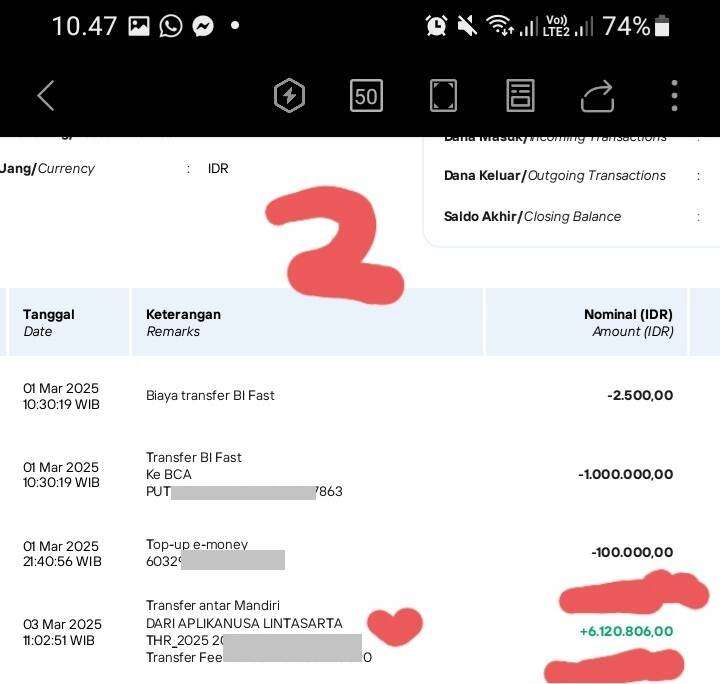Go back using the top-left arrow
This screenshot has width=720, height=684.
[46, 96]
